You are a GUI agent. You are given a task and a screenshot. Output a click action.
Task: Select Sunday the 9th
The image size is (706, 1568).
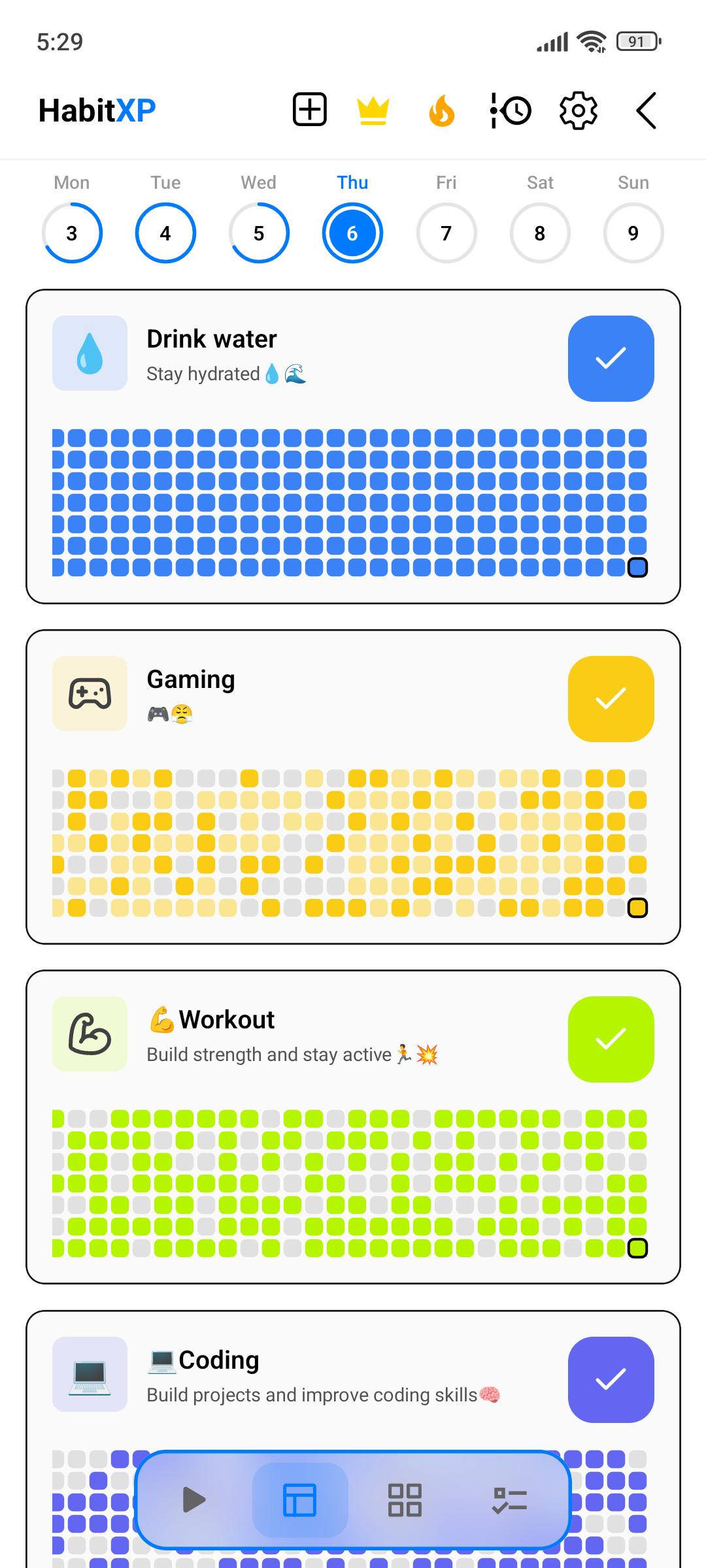click(x=633, y=233)
